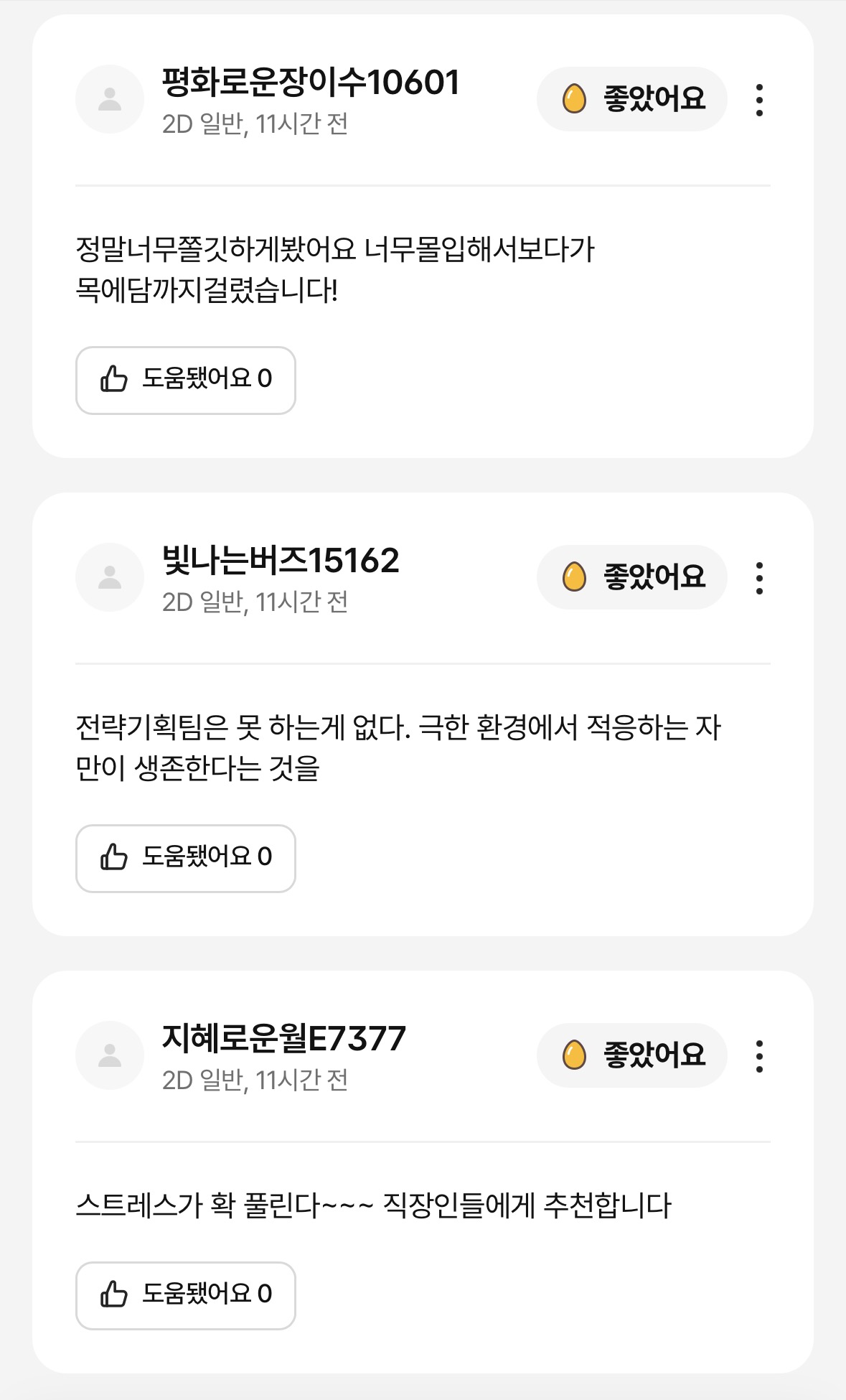Mark 평화로운장이수10601's review as helpful
The image size is (846, 1400).
click(186, 380)
